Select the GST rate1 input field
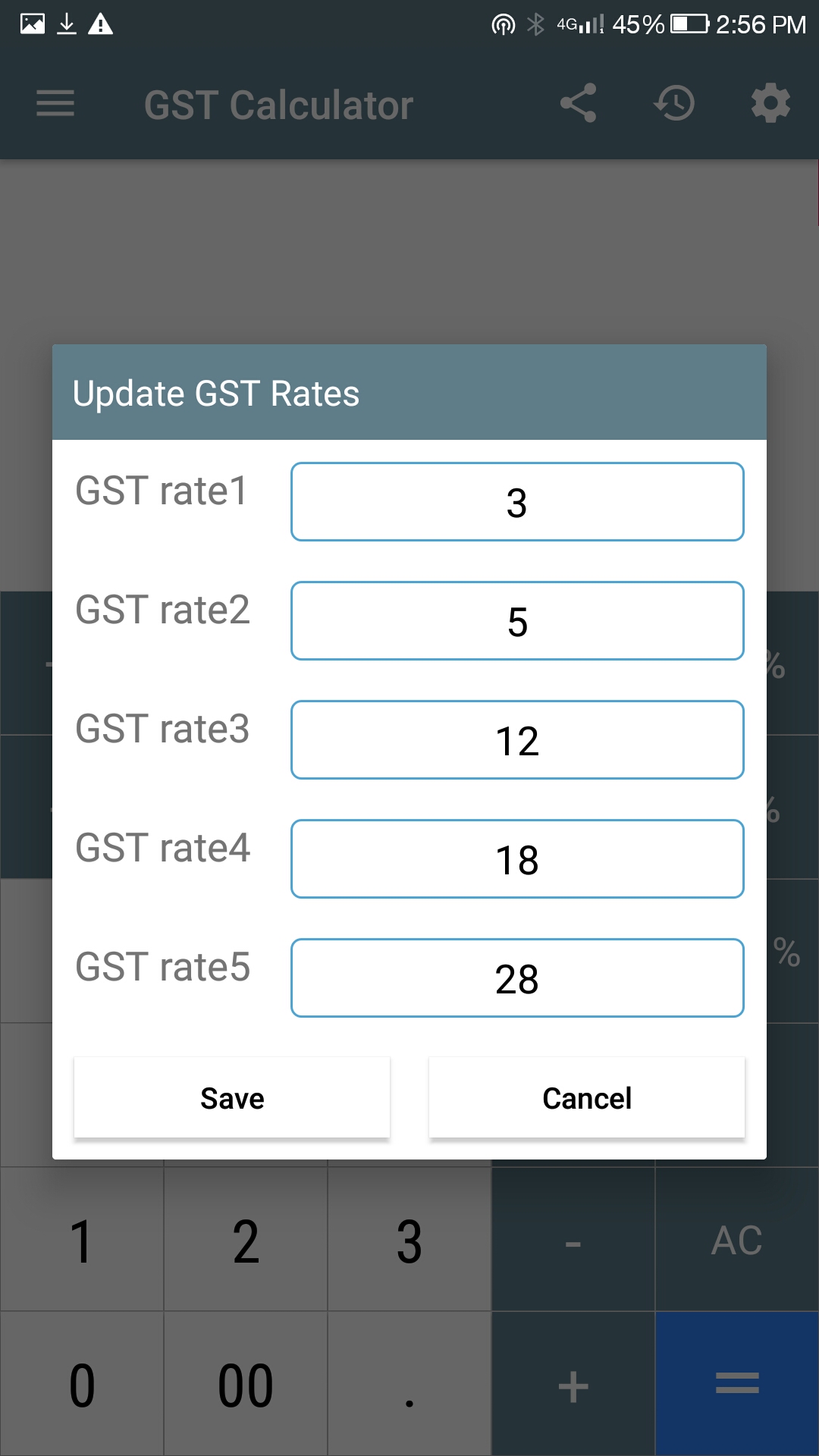This screenshot has width=819, height=1456. [x=517, y=501]
